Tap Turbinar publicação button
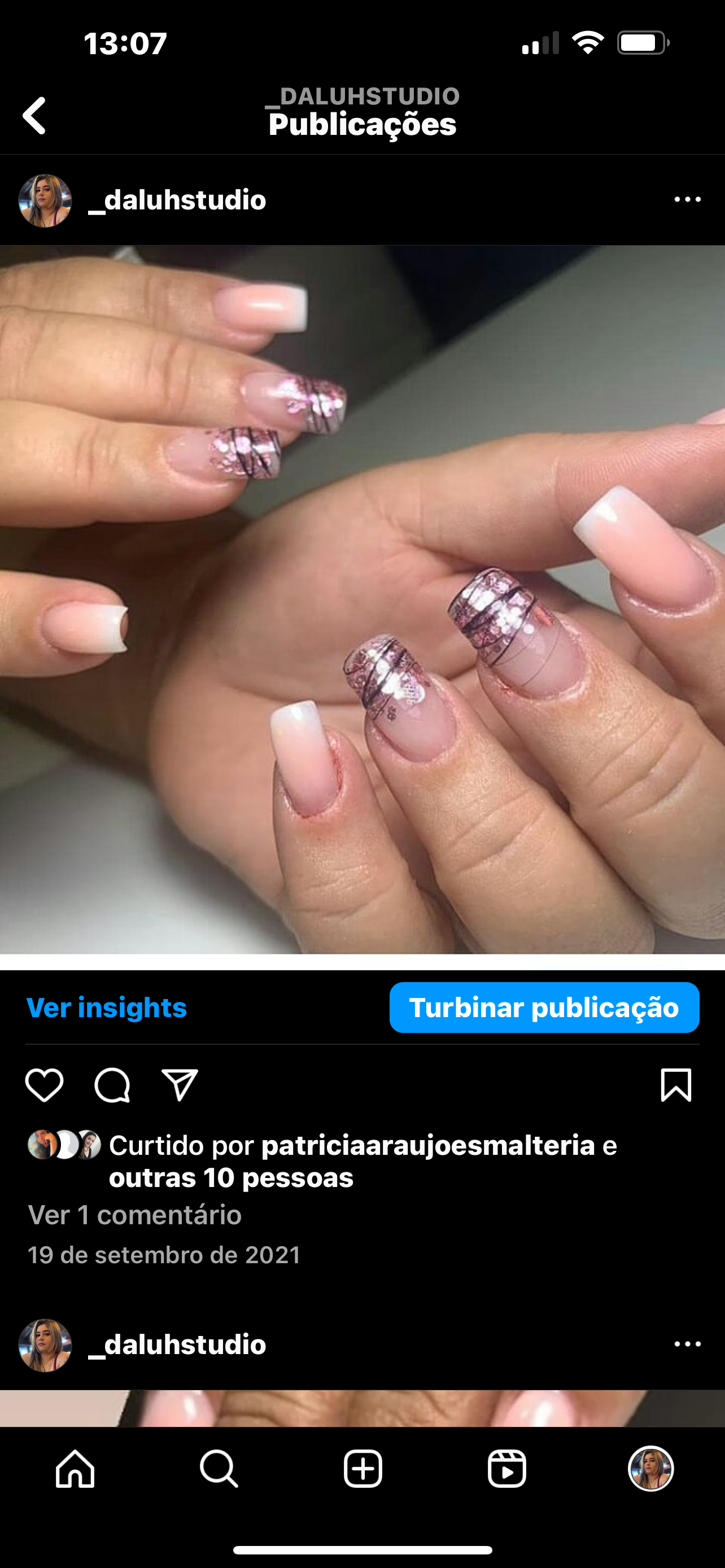The width and height of the screenshot is (725, 1568). [x=544, y=1008]
